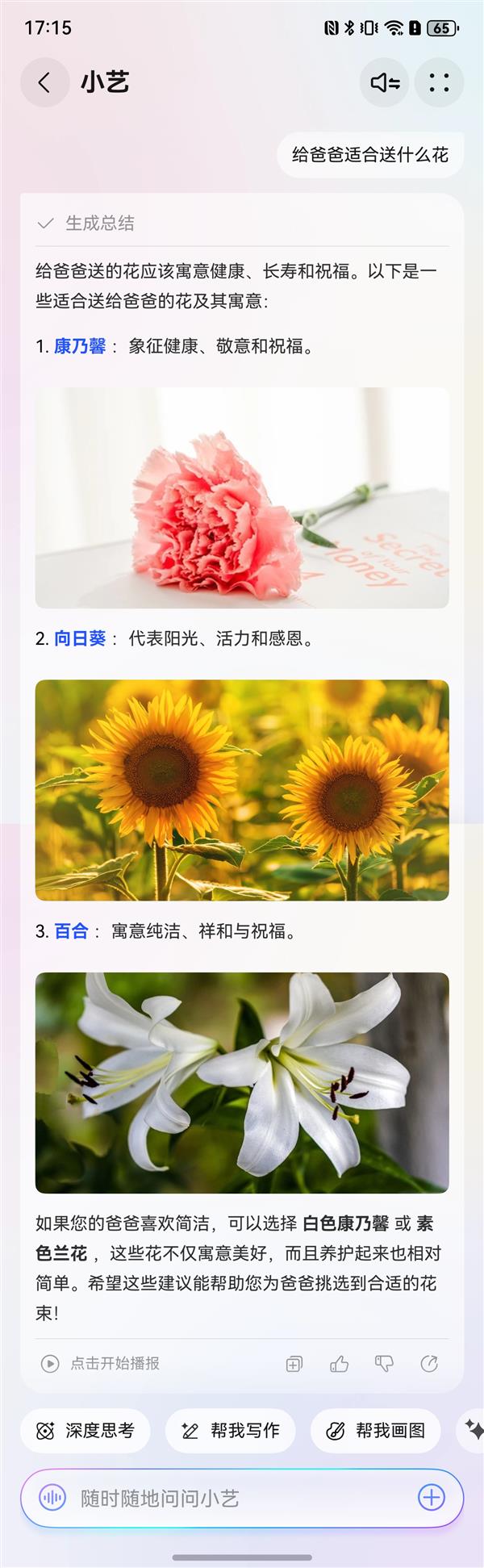Dislike this answer with thumbs down
Screen dimensions: 484x1568
[384, 1364]
